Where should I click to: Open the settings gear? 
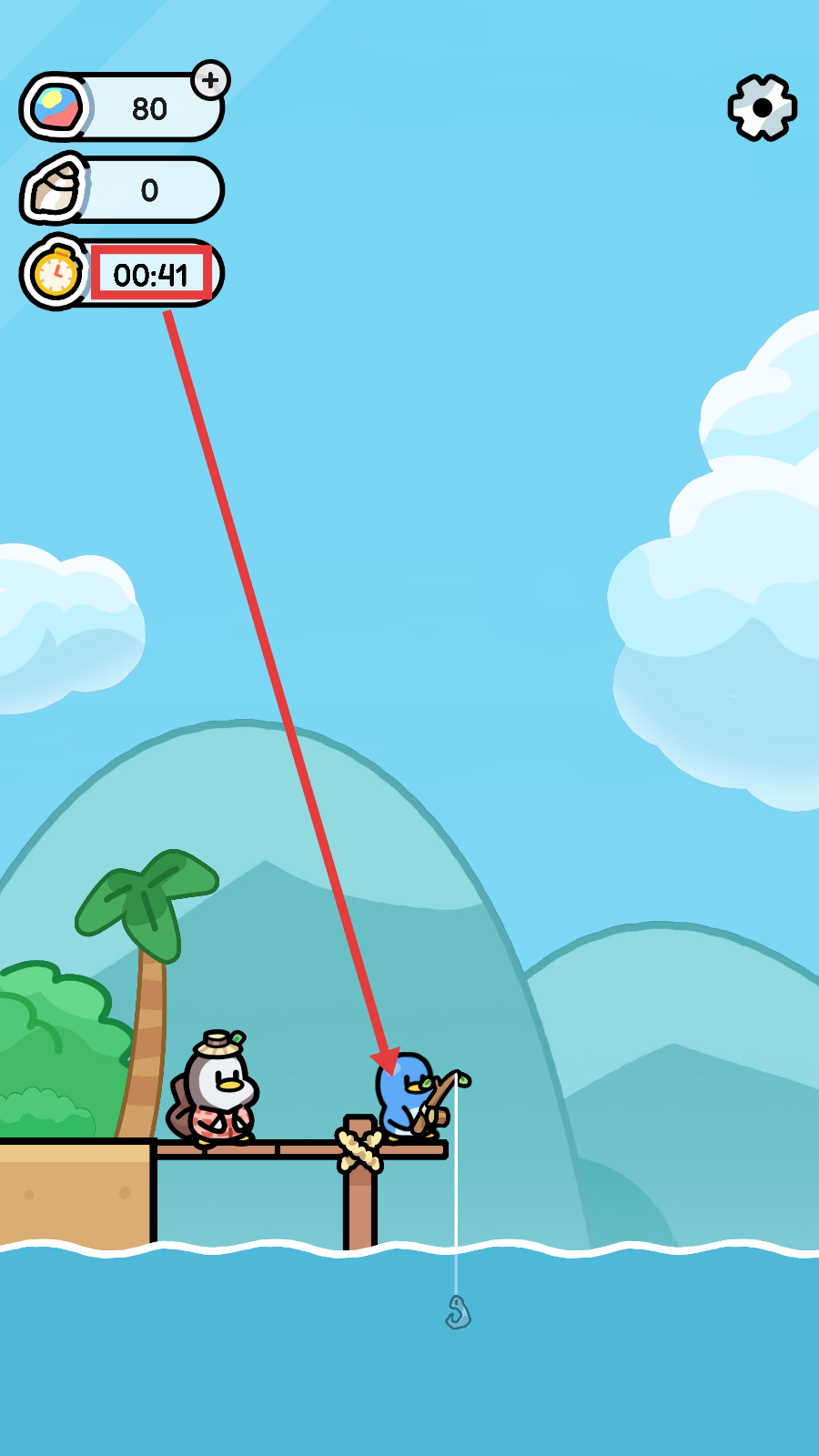tap(762, 107)
